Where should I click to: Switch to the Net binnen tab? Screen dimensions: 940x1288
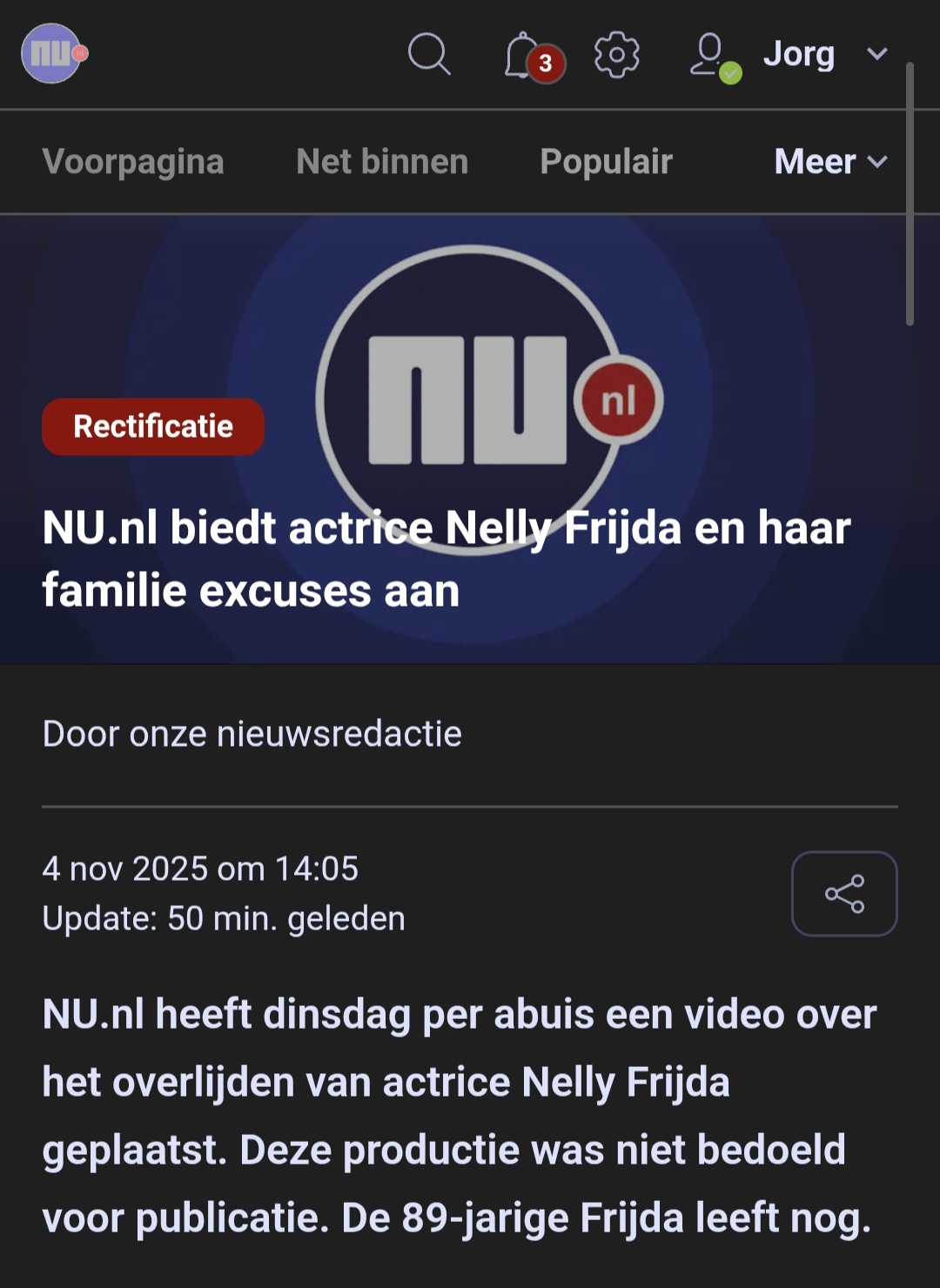382,162
